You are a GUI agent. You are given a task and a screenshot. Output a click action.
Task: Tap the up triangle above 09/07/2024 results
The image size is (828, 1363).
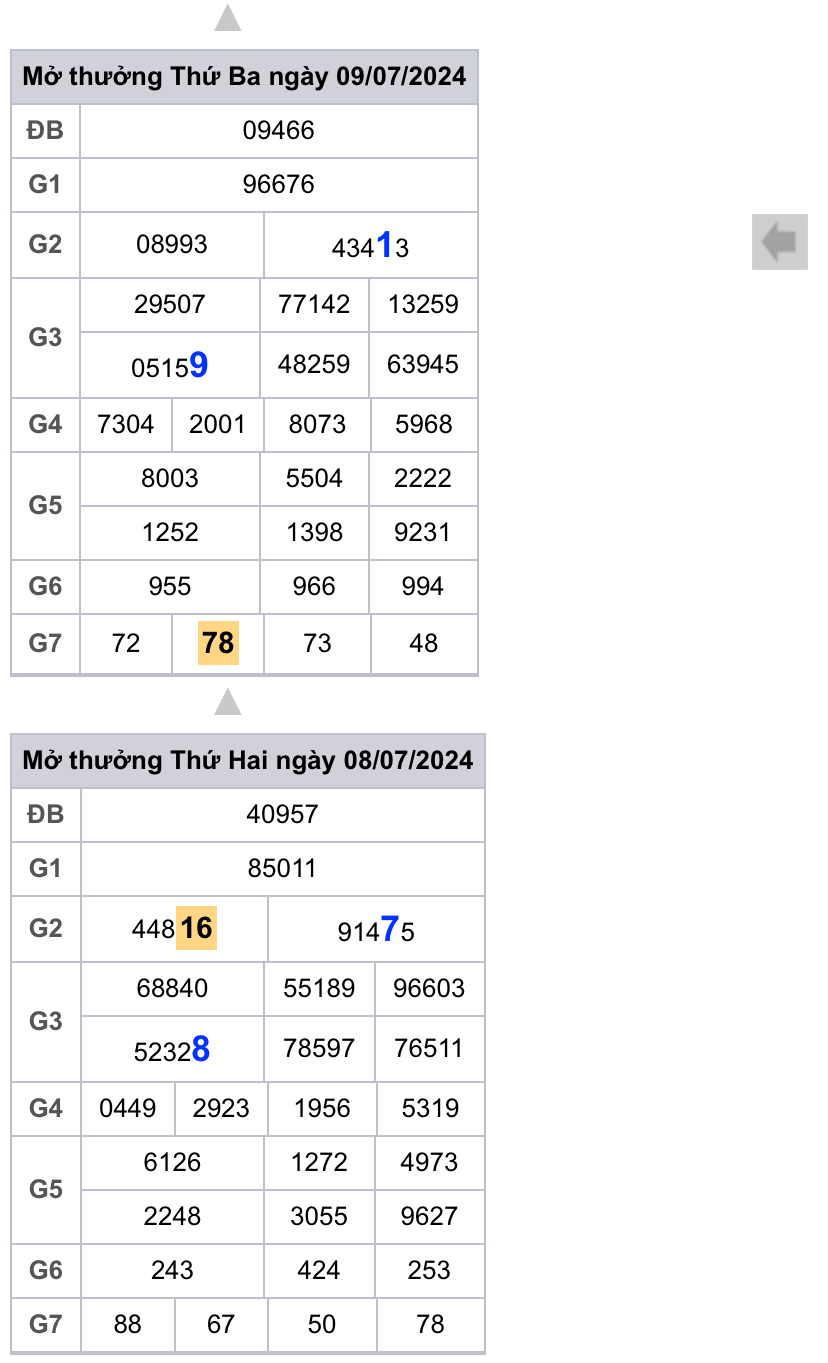[228, 18]
